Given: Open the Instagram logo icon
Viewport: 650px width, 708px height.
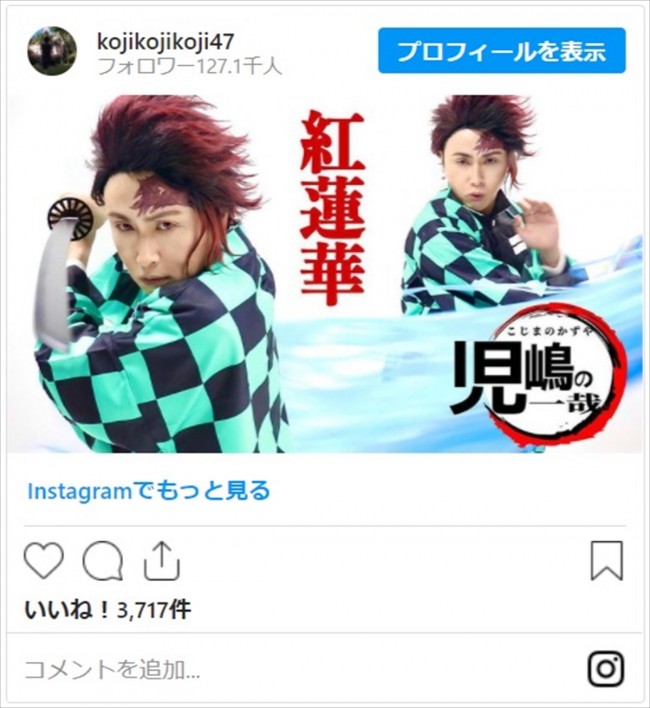Looking at the screenshot, I should point(606,668).
